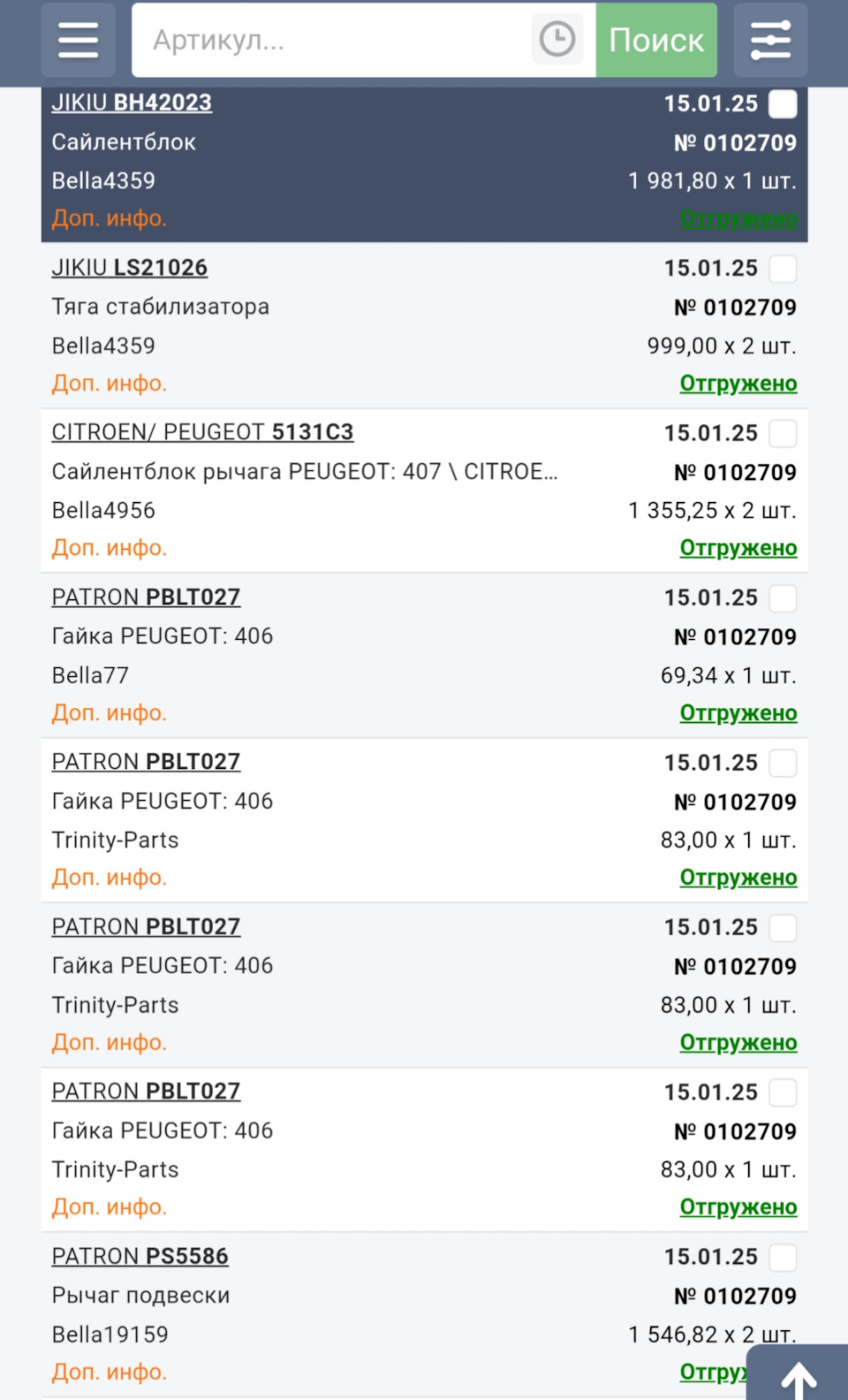Open the second PATRON PBLT027 article link
Screen dimensions: 848x1400
[x=146, y=761]
